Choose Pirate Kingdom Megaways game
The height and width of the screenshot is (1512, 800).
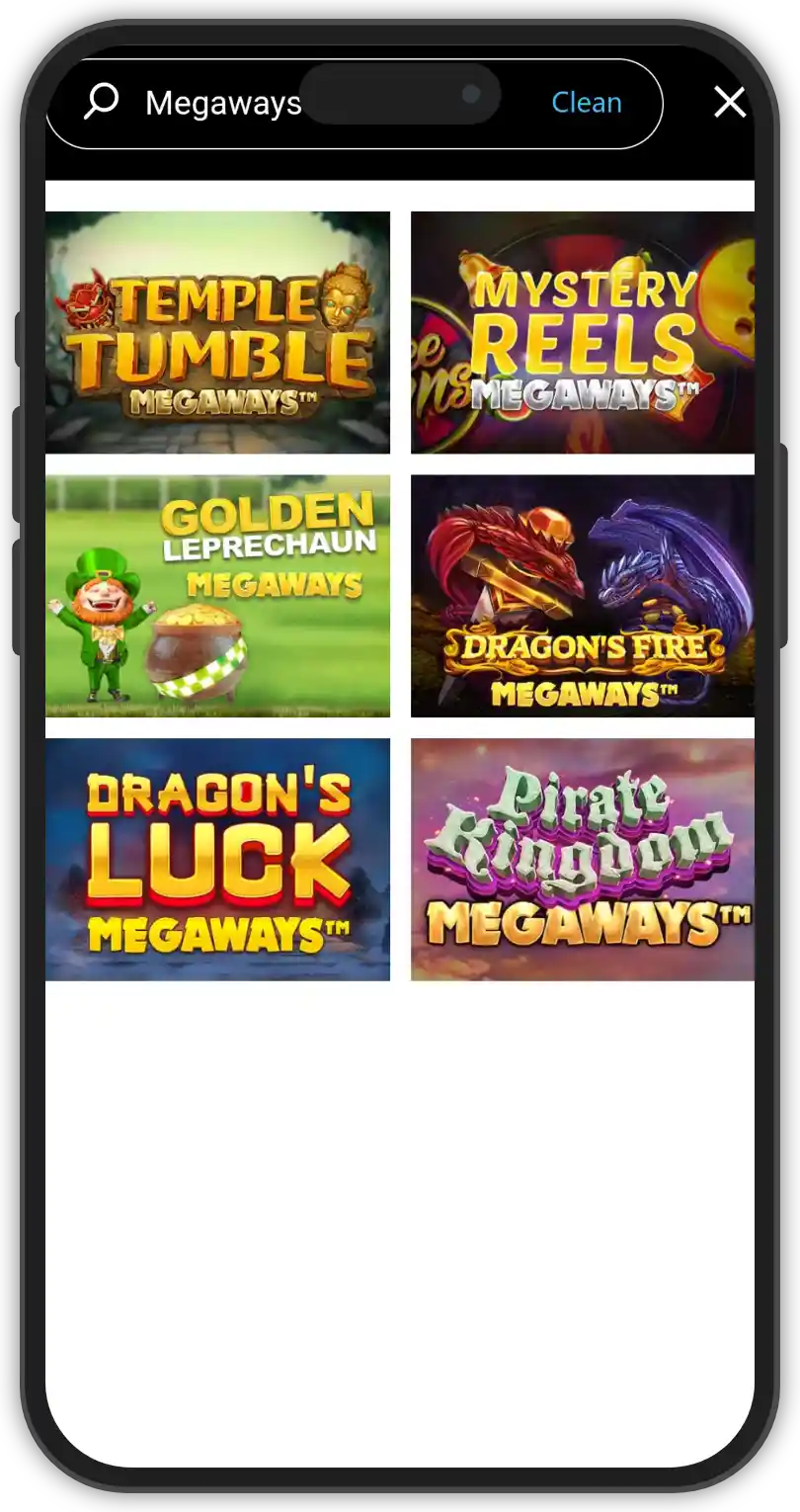pyautogui.click(x=582, y=859)
